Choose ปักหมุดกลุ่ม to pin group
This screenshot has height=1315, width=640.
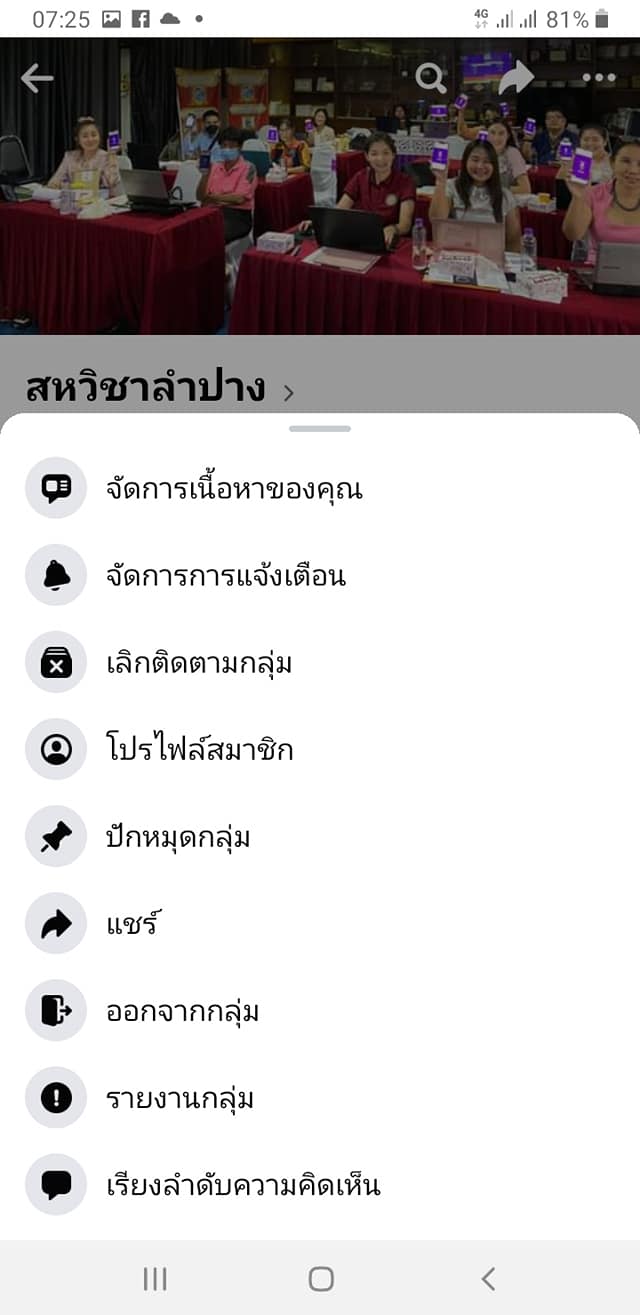click(x=320, y=836)
